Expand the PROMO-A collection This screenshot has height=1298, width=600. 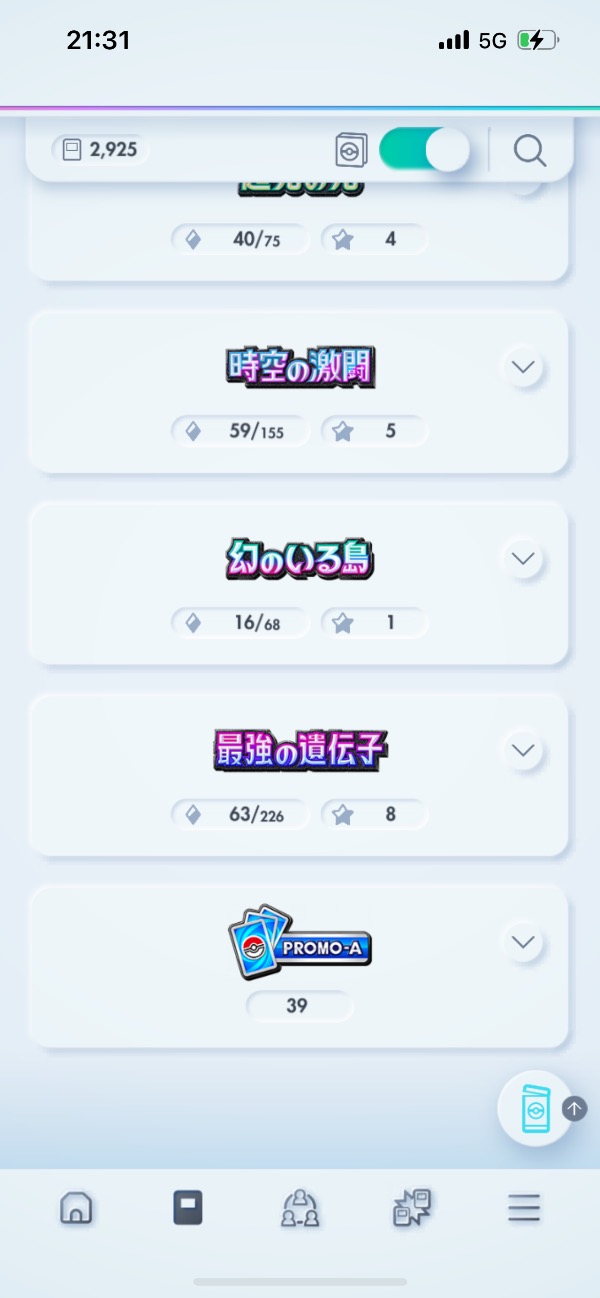point(522,942)
